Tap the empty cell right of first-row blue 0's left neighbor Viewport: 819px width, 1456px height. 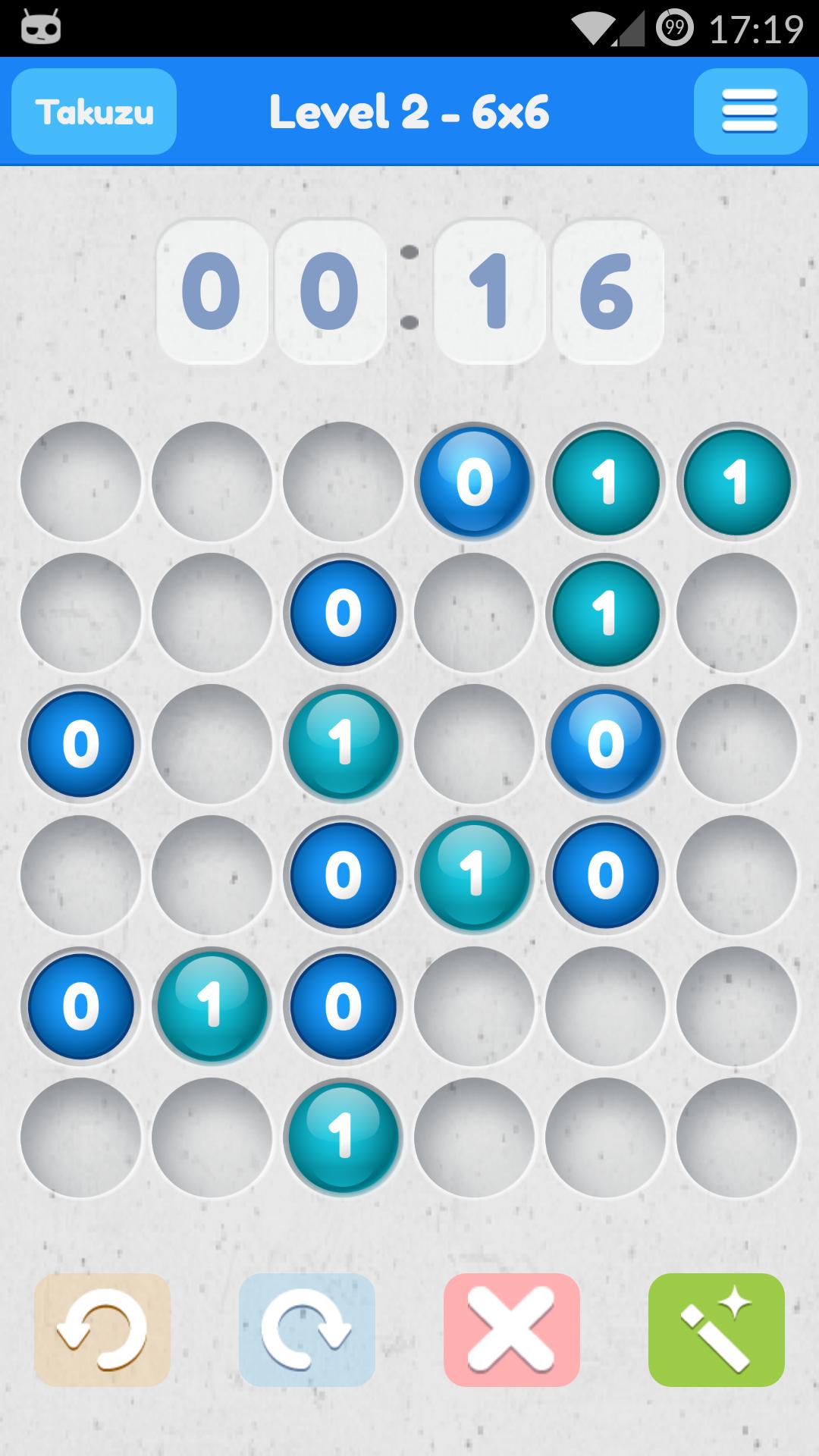tap(343, 482)
